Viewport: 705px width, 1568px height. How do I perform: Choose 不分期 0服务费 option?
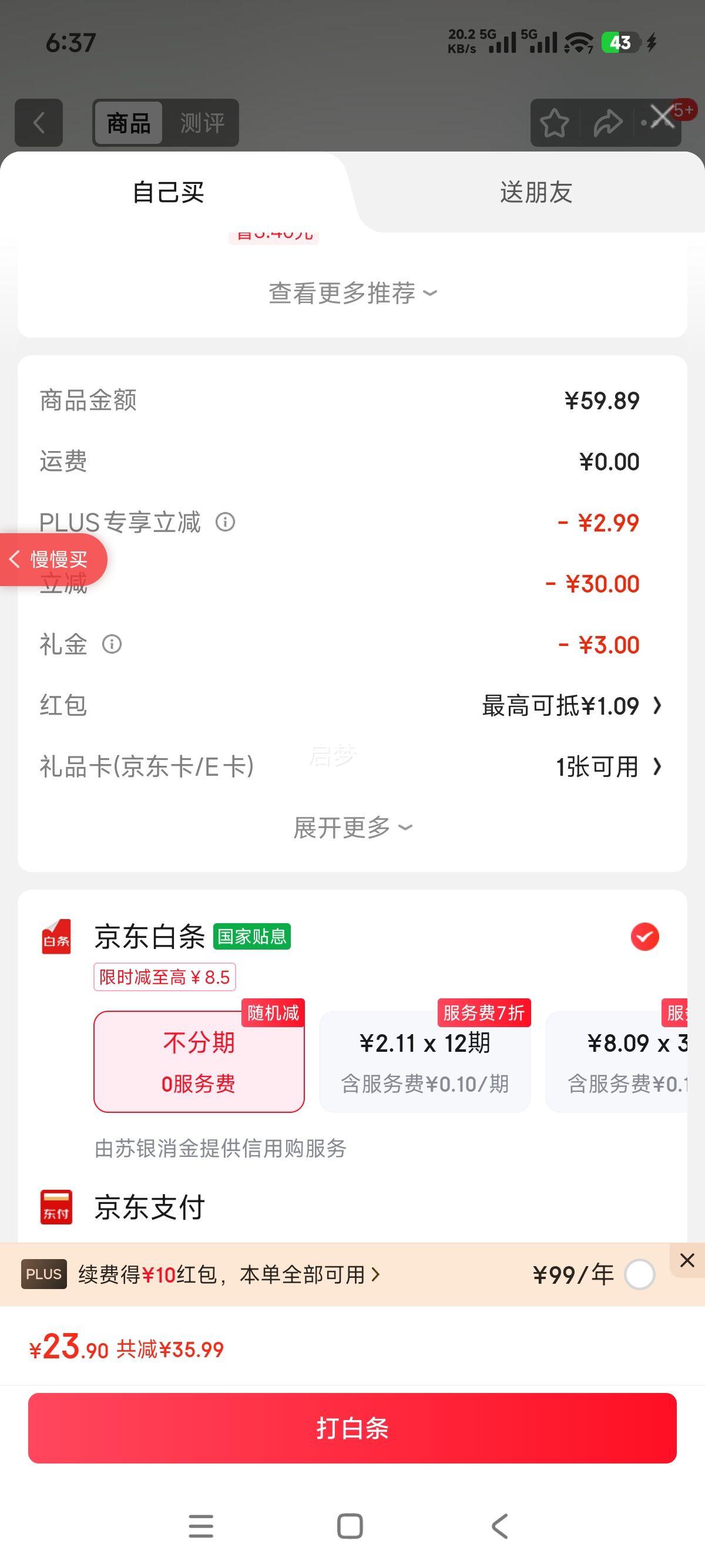[x=199, y=1062]
